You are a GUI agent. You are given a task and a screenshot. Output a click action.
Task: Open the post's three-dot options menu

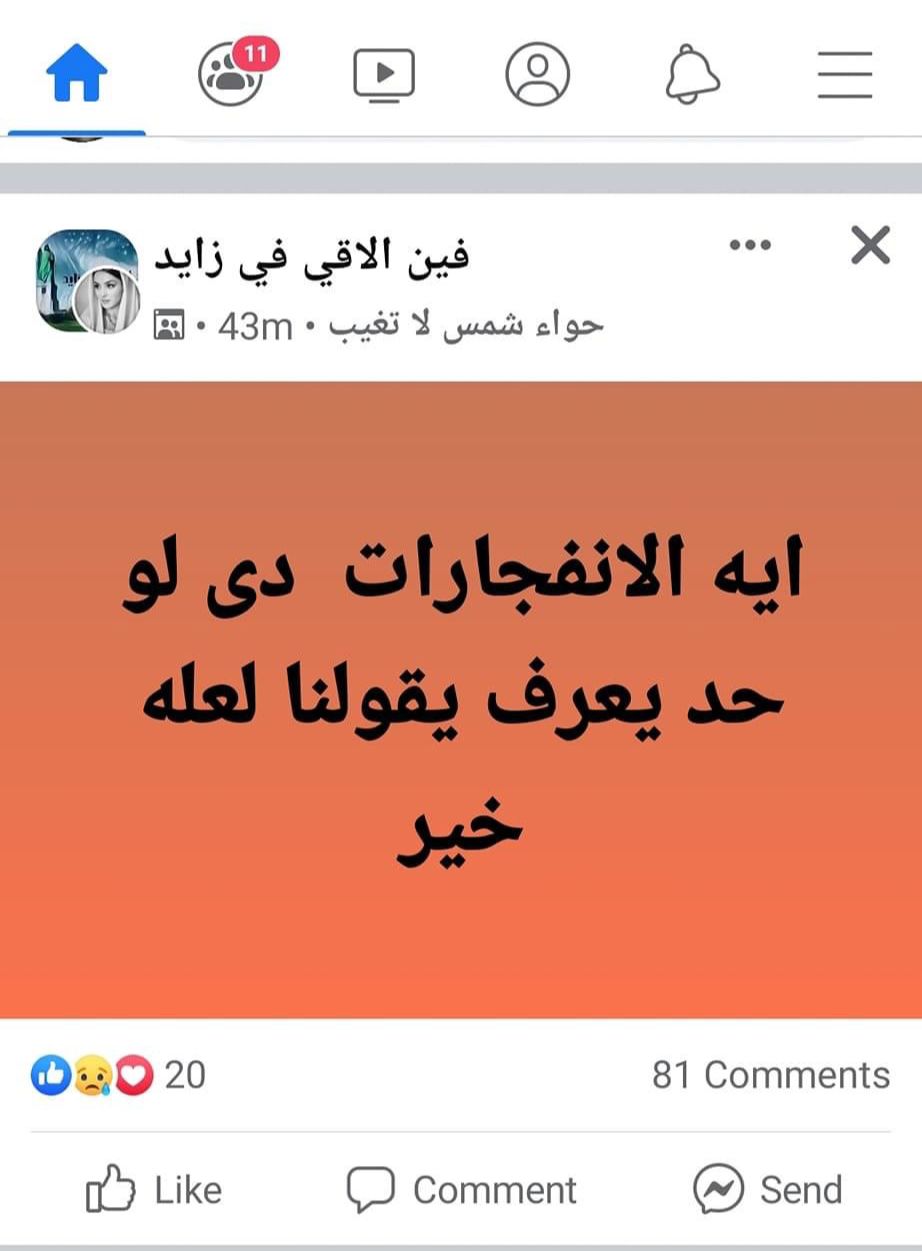click(x=750, y=245)
